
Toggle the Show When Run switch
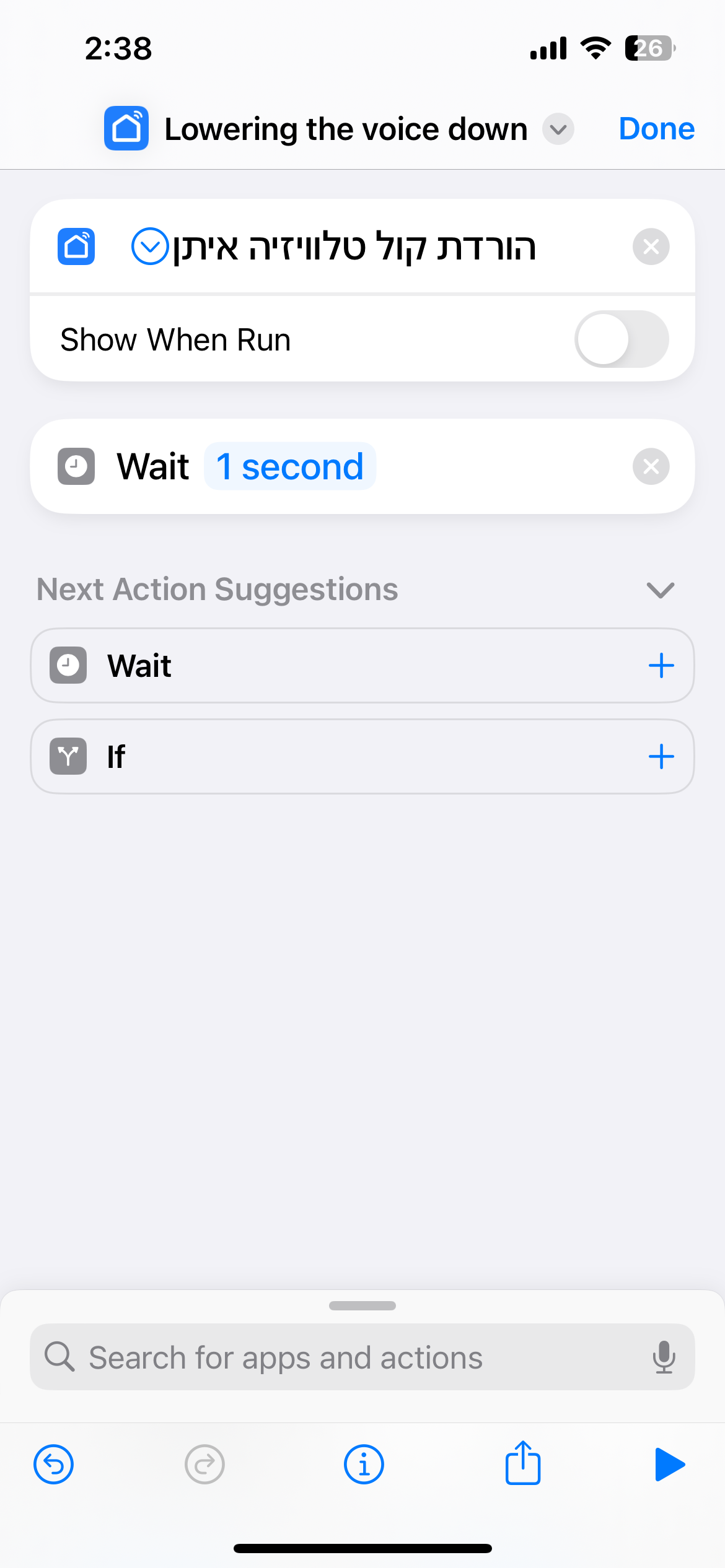622,339
